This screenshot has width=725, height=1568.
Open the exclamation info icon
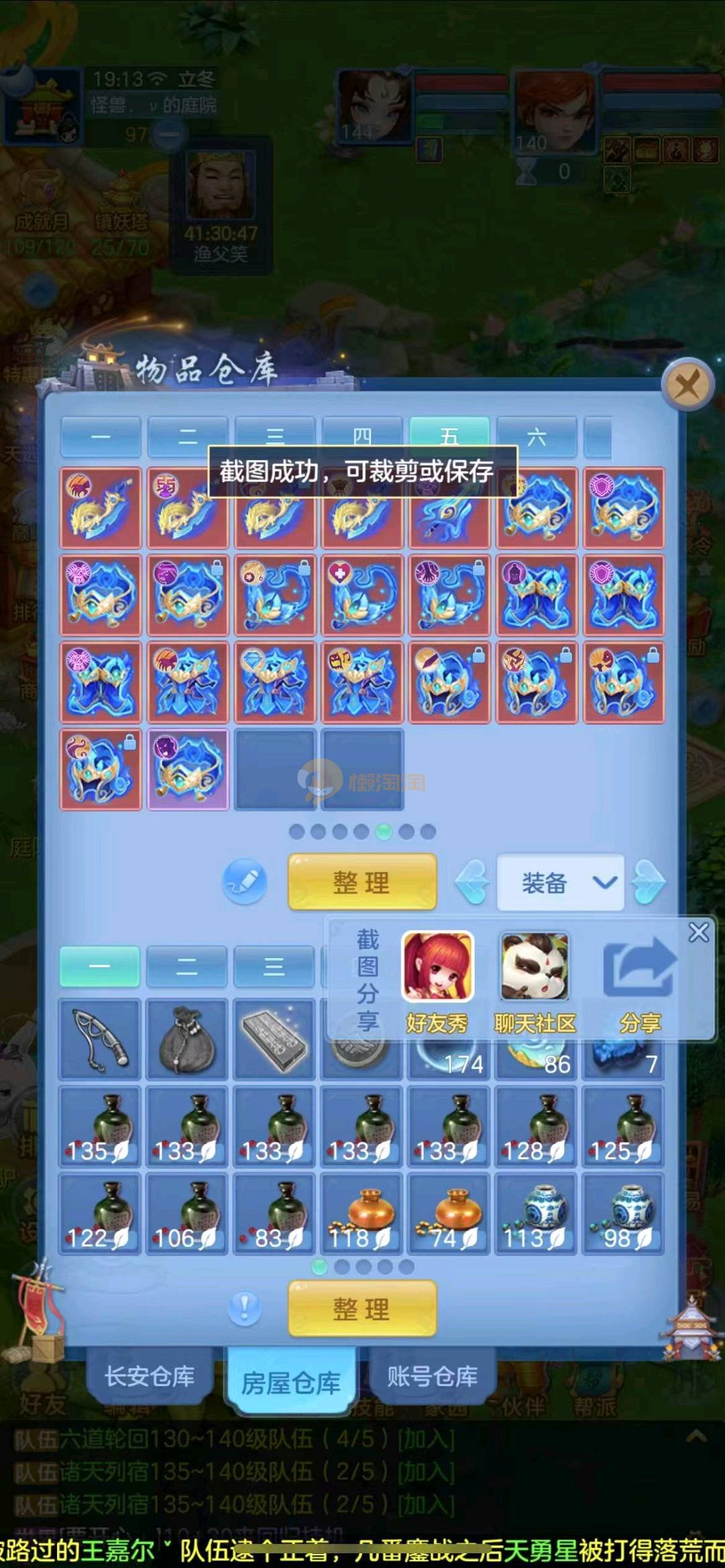coord(244,1308)
